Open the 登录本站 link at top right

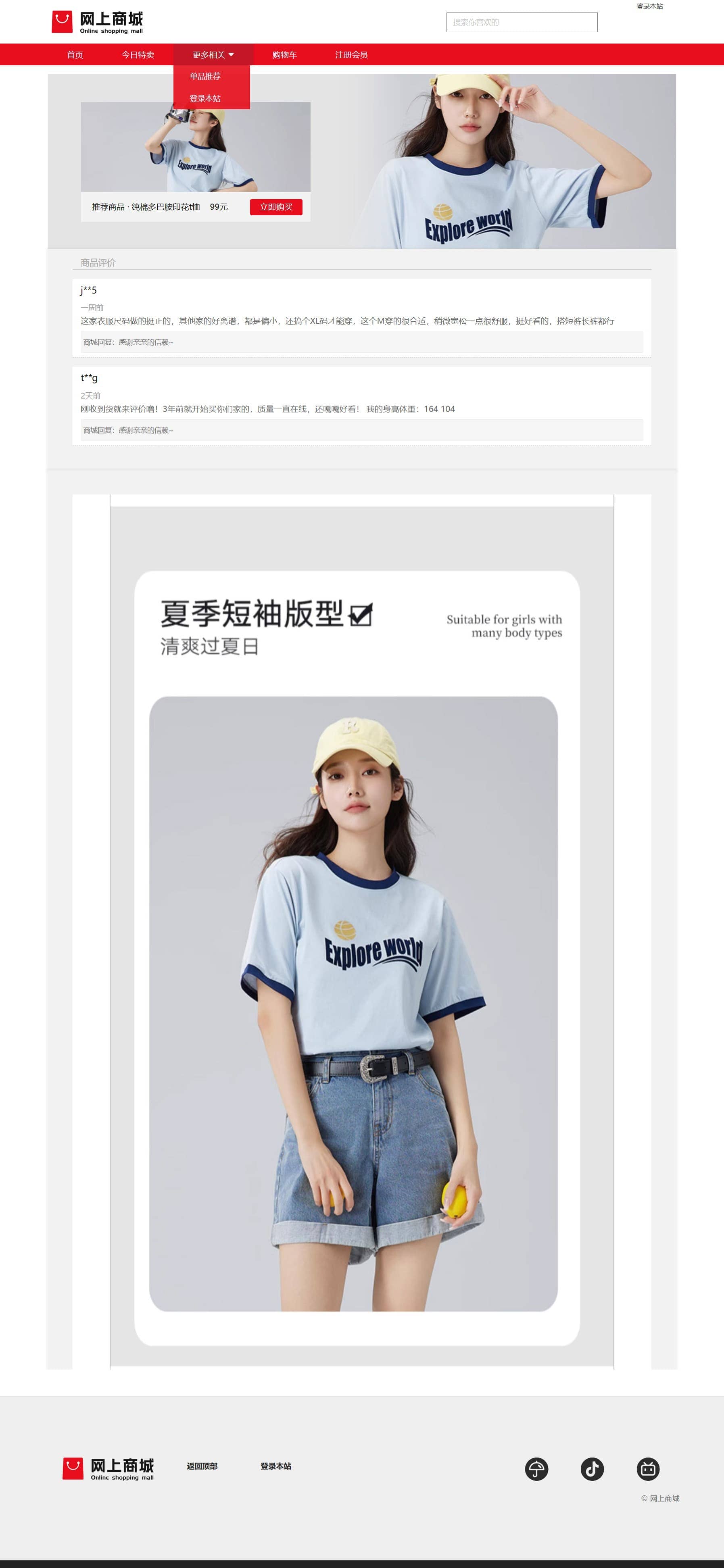pyautogui.click(x=649, y=6)
